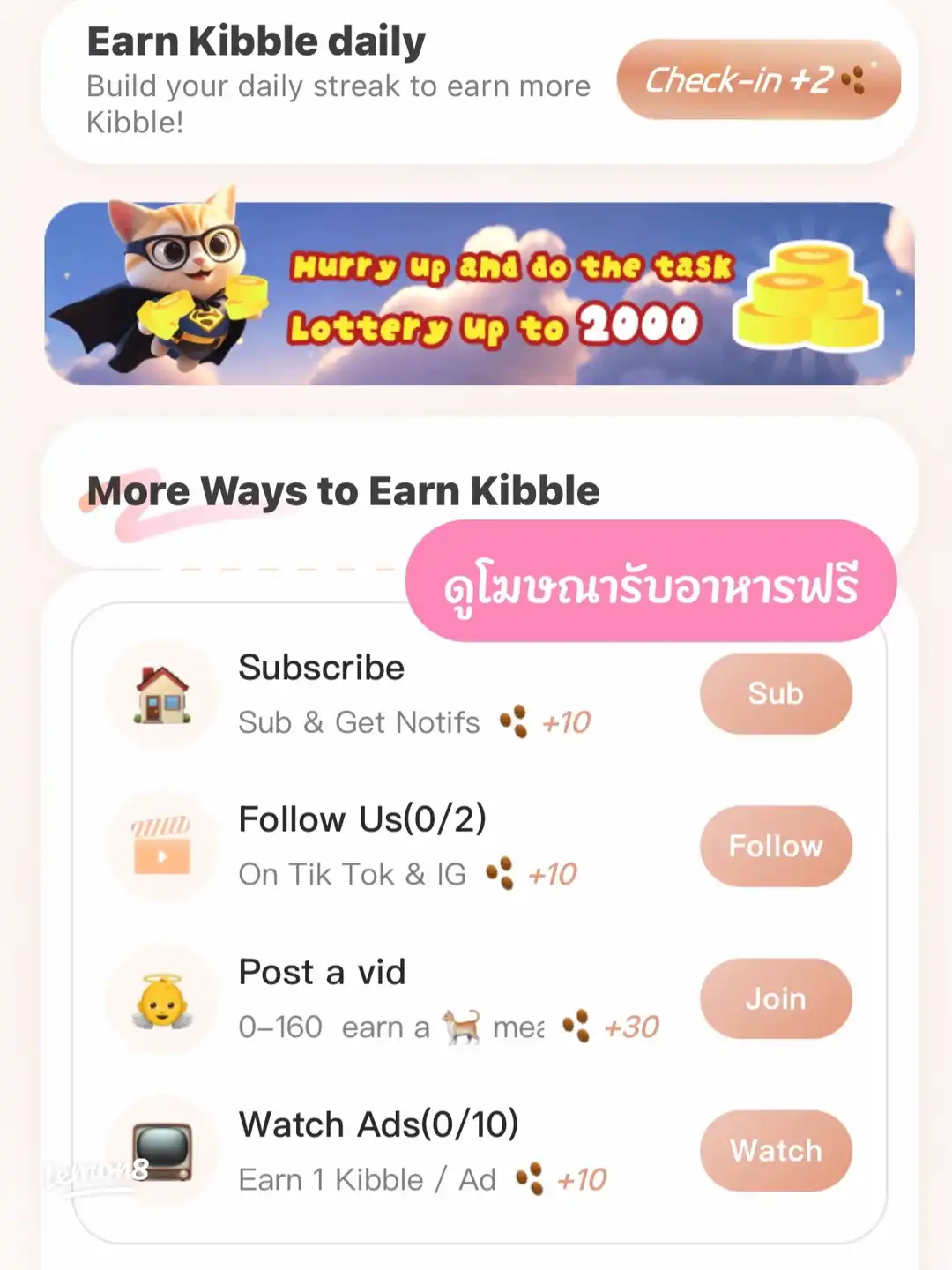This screenshot has height=1270, width=952.
Task: Tap the Check-in +2 button
Action: 758,80
